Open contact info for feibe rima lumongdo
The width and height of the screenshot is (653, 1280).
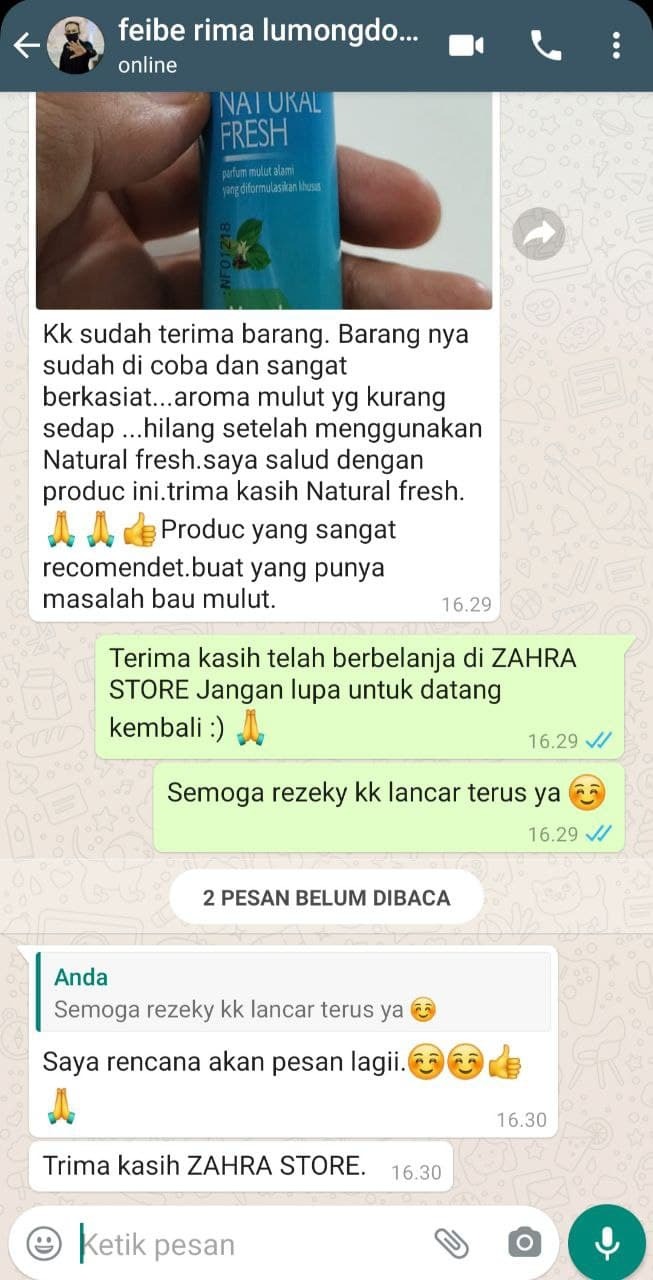coord(268,45)
